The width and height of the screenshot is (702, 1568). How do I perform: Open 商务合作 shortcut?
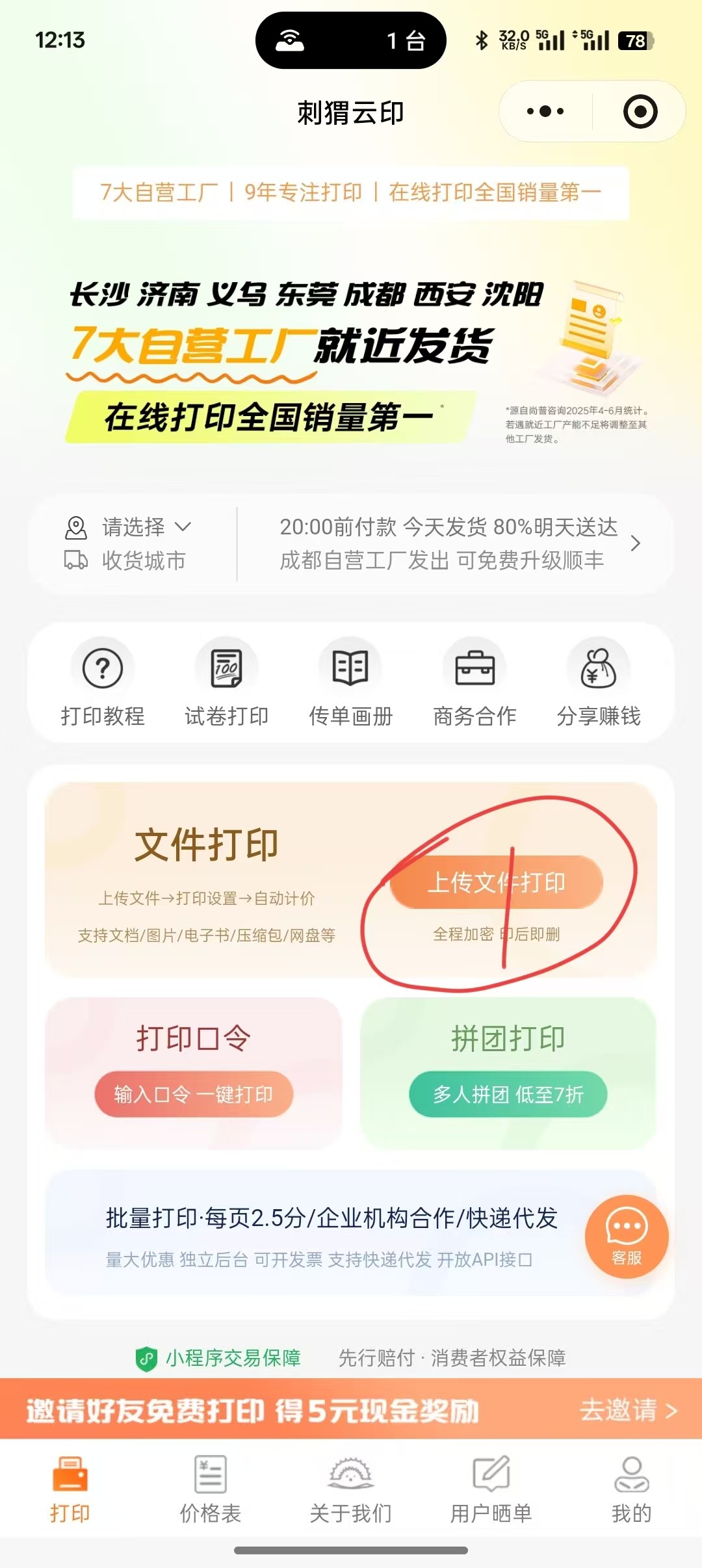pos(475,683)
